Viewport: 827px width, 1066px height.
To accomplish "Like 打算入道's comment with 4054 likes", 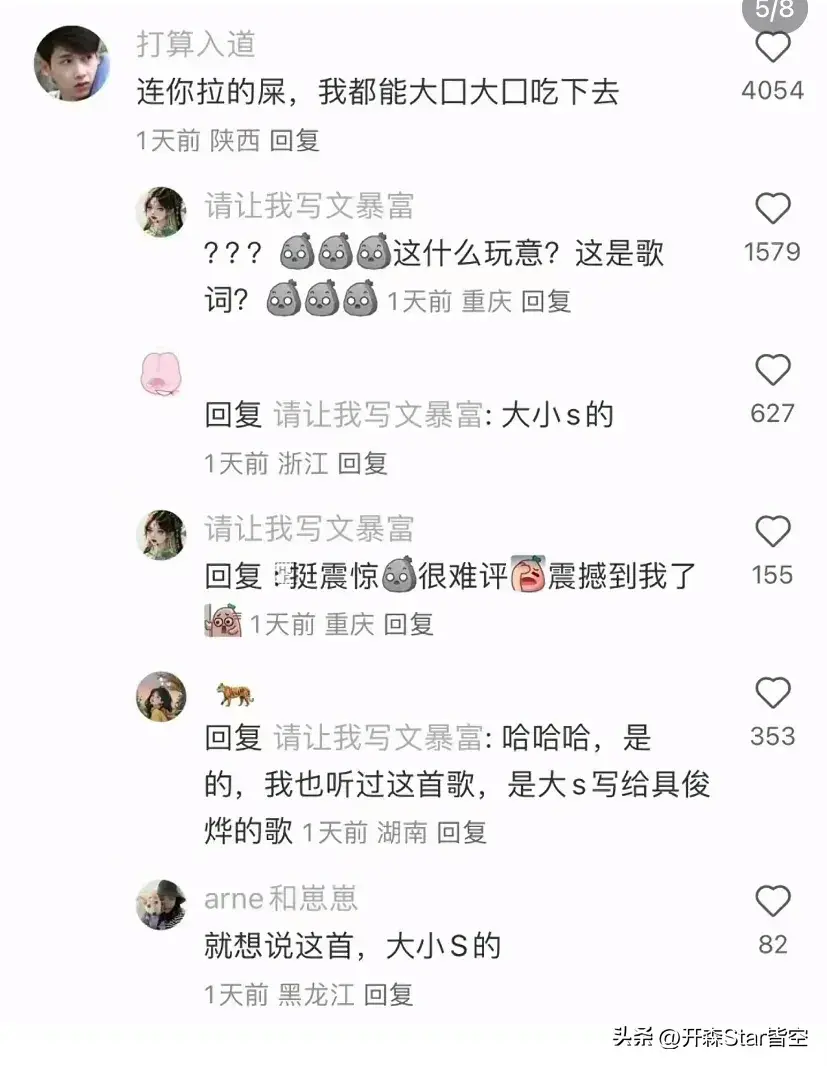I will pos(772,48).
